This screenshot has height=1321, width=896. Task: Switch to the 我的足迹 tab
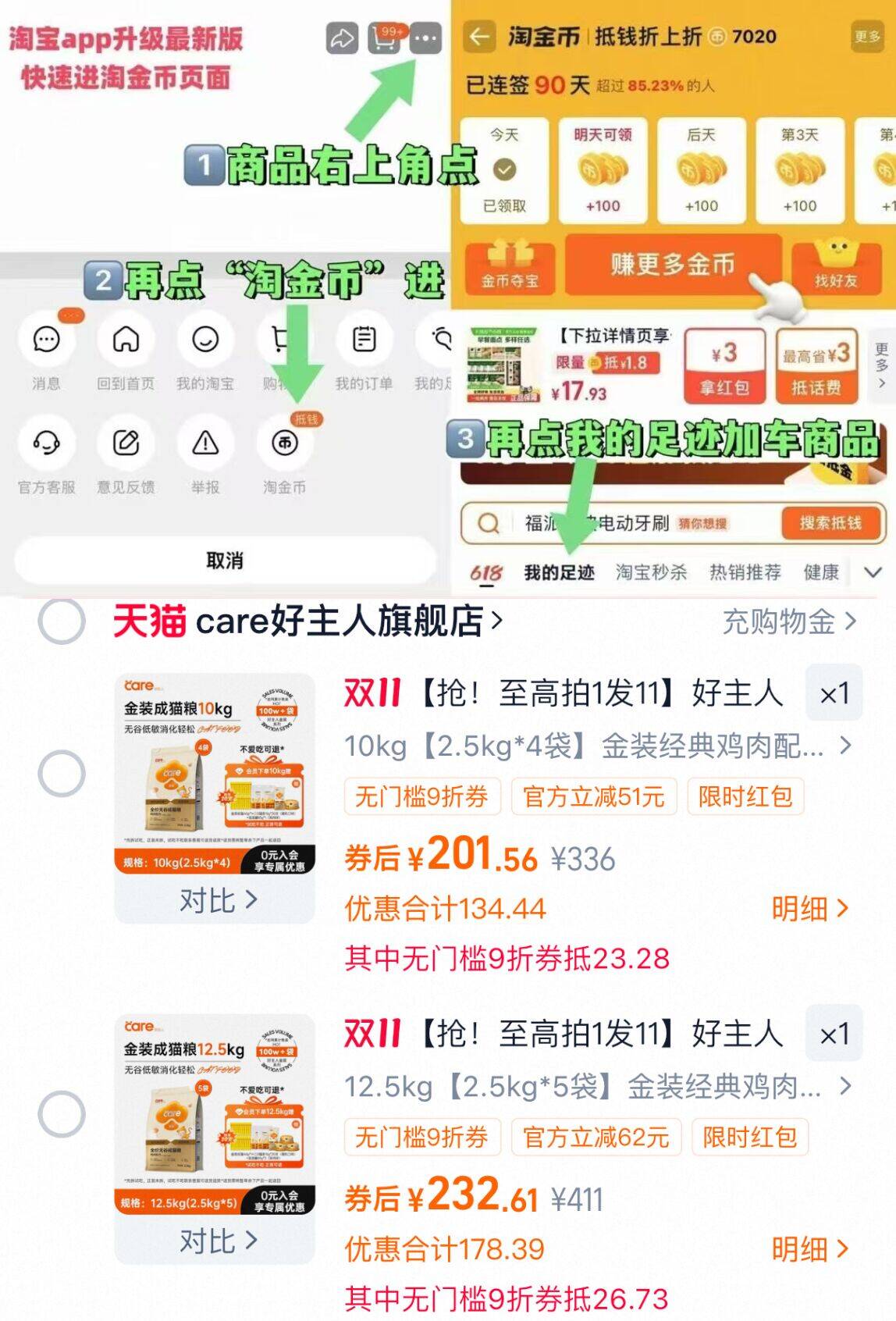(x=560, y=574)
